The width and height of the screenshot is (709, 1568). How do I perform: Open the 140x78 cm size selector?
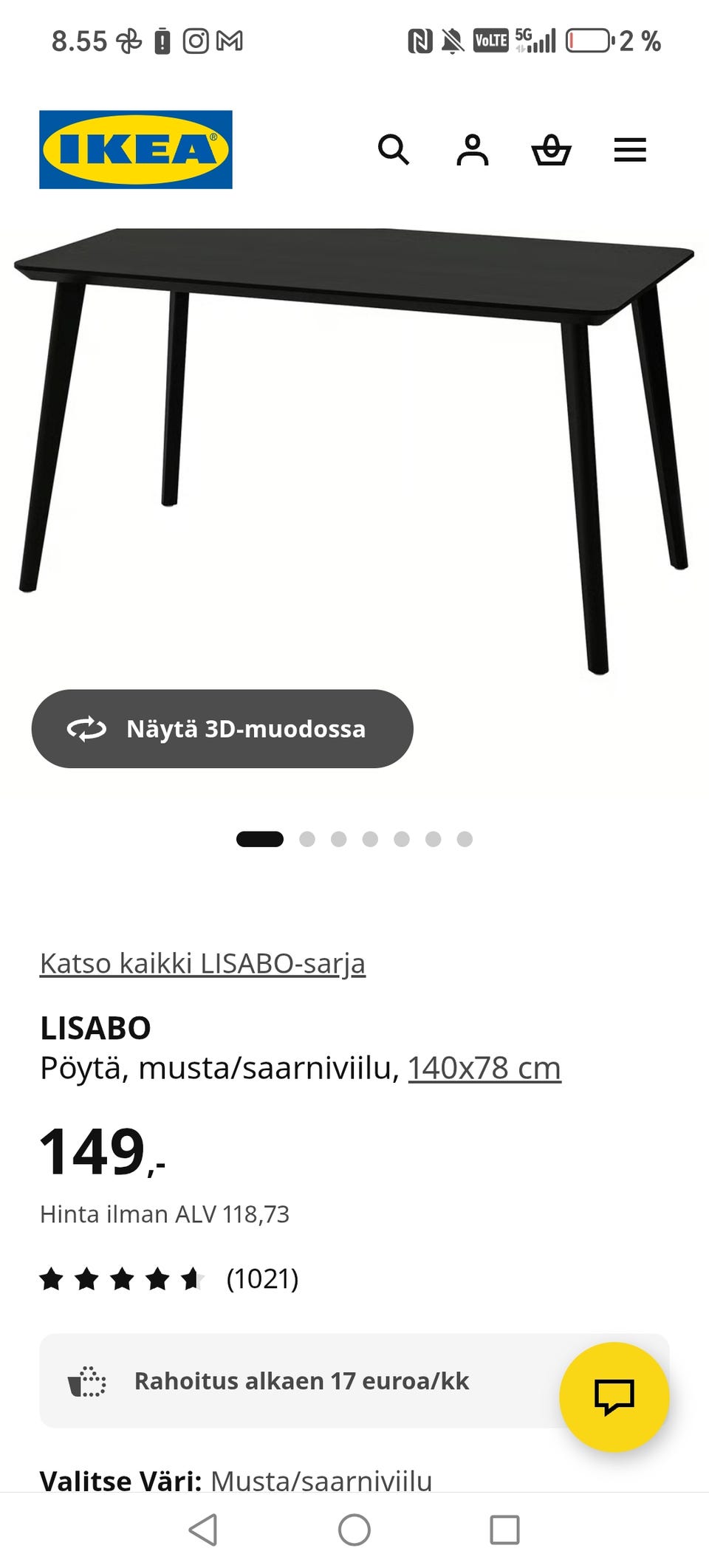pyautogui.click(x=484, y=1067)
